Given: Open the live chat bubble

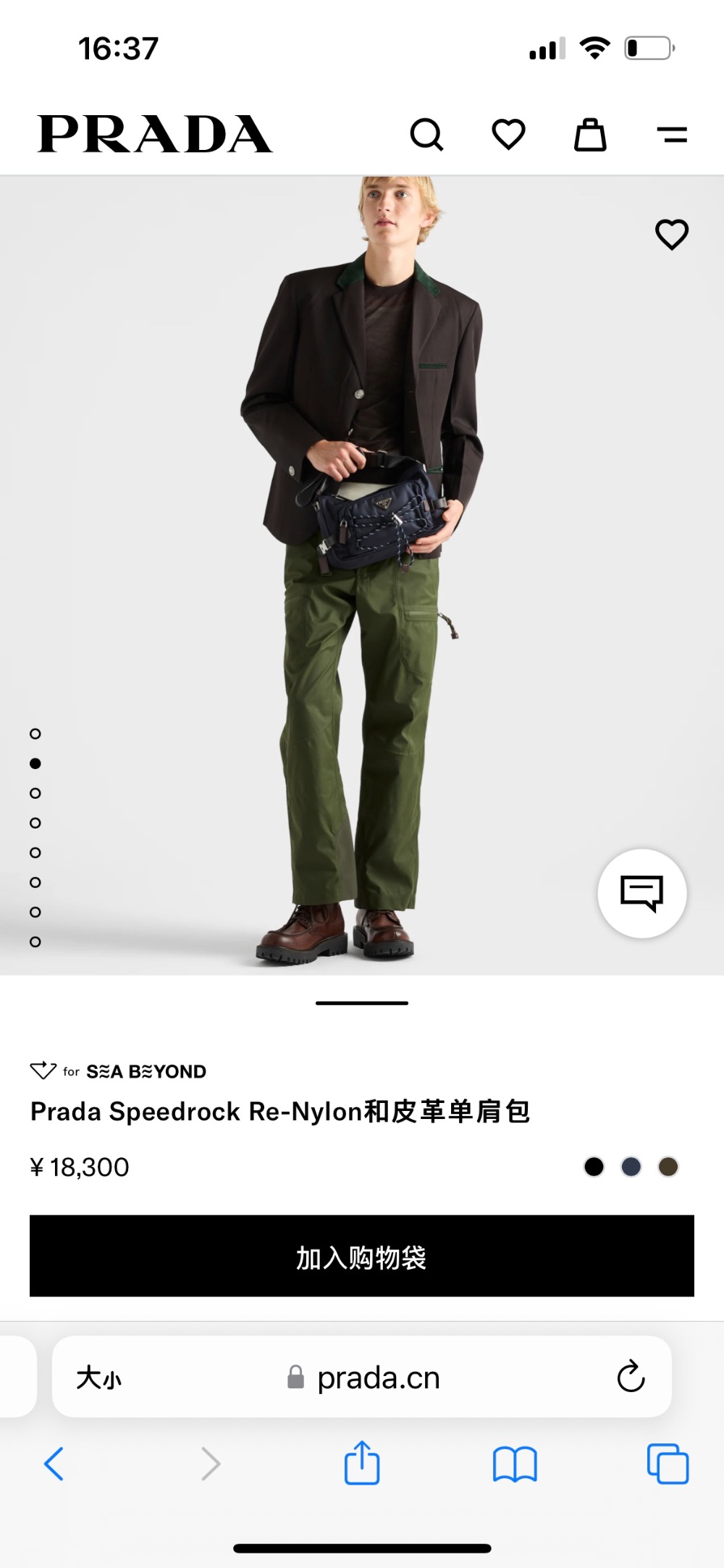Looking at the screenshot, I should (641, 893).
